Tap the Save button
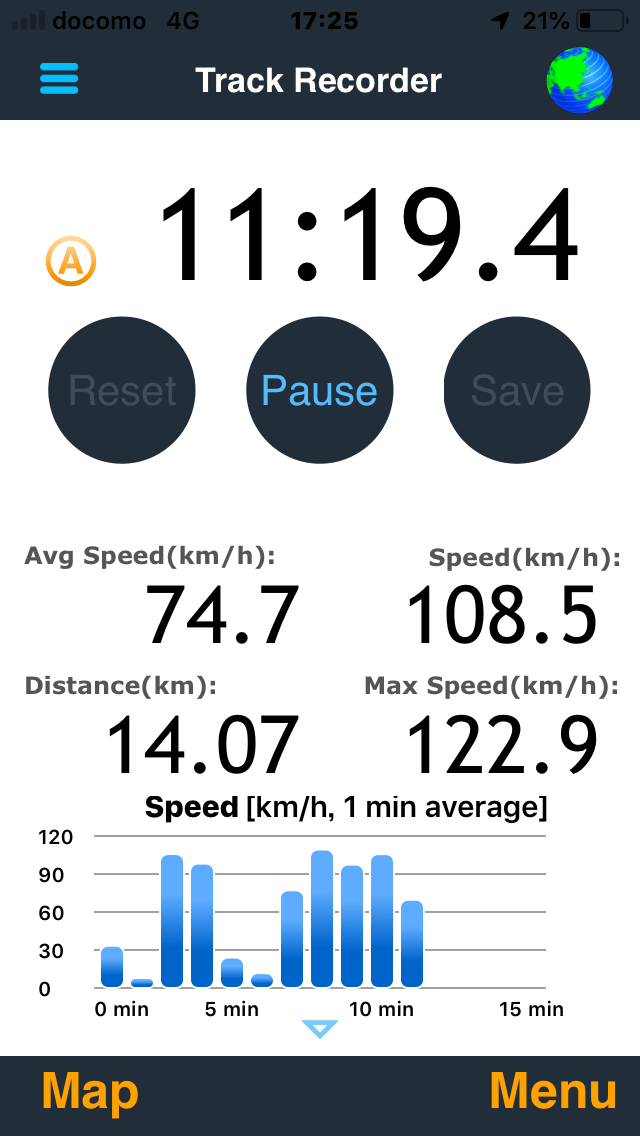Screen dimensions: 640x1136 [x=517, y=391]
